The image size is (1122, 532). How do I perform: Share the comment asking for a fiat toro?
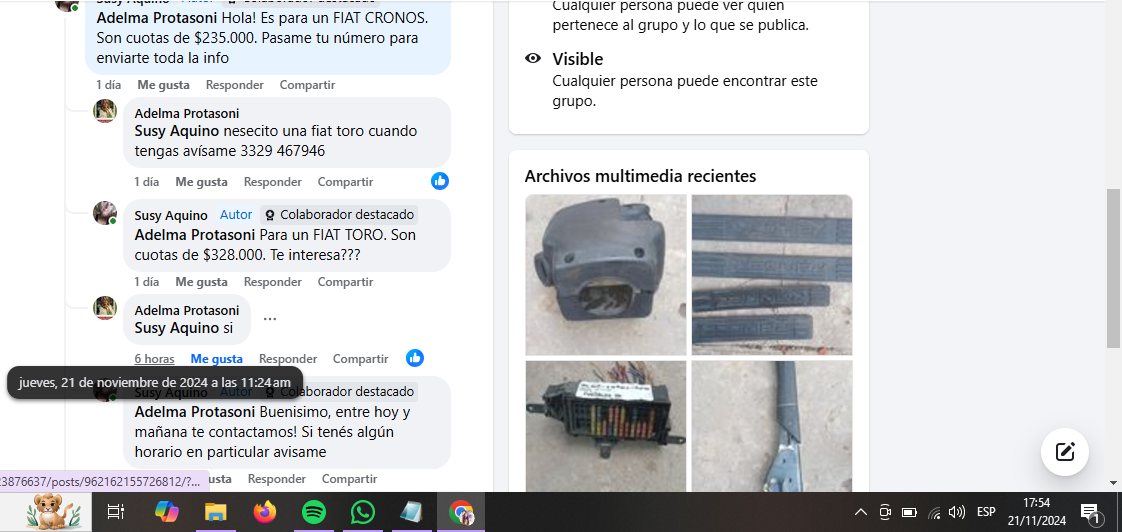pyautogui.click(x=345, y=182)
